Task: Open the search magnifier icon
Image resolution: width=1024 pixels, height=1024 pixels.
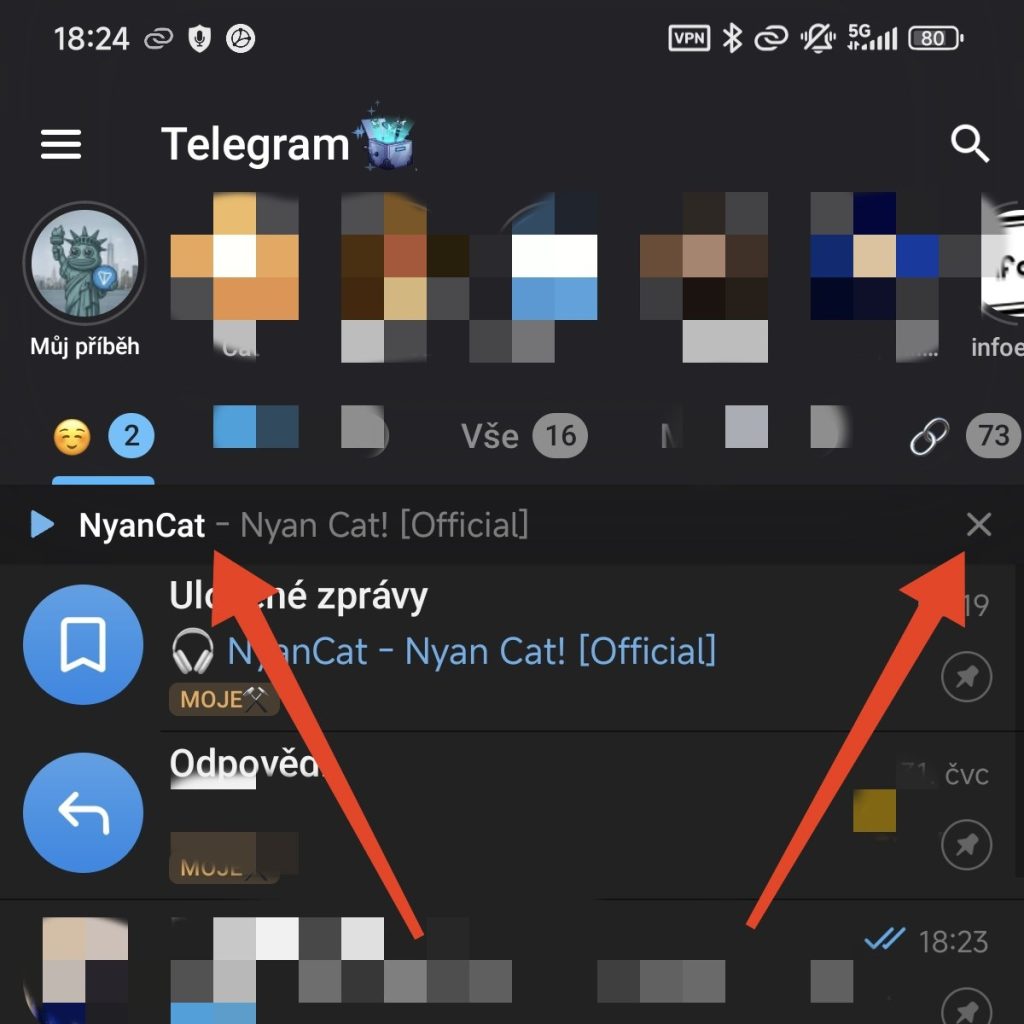Action: pos(969,145)
